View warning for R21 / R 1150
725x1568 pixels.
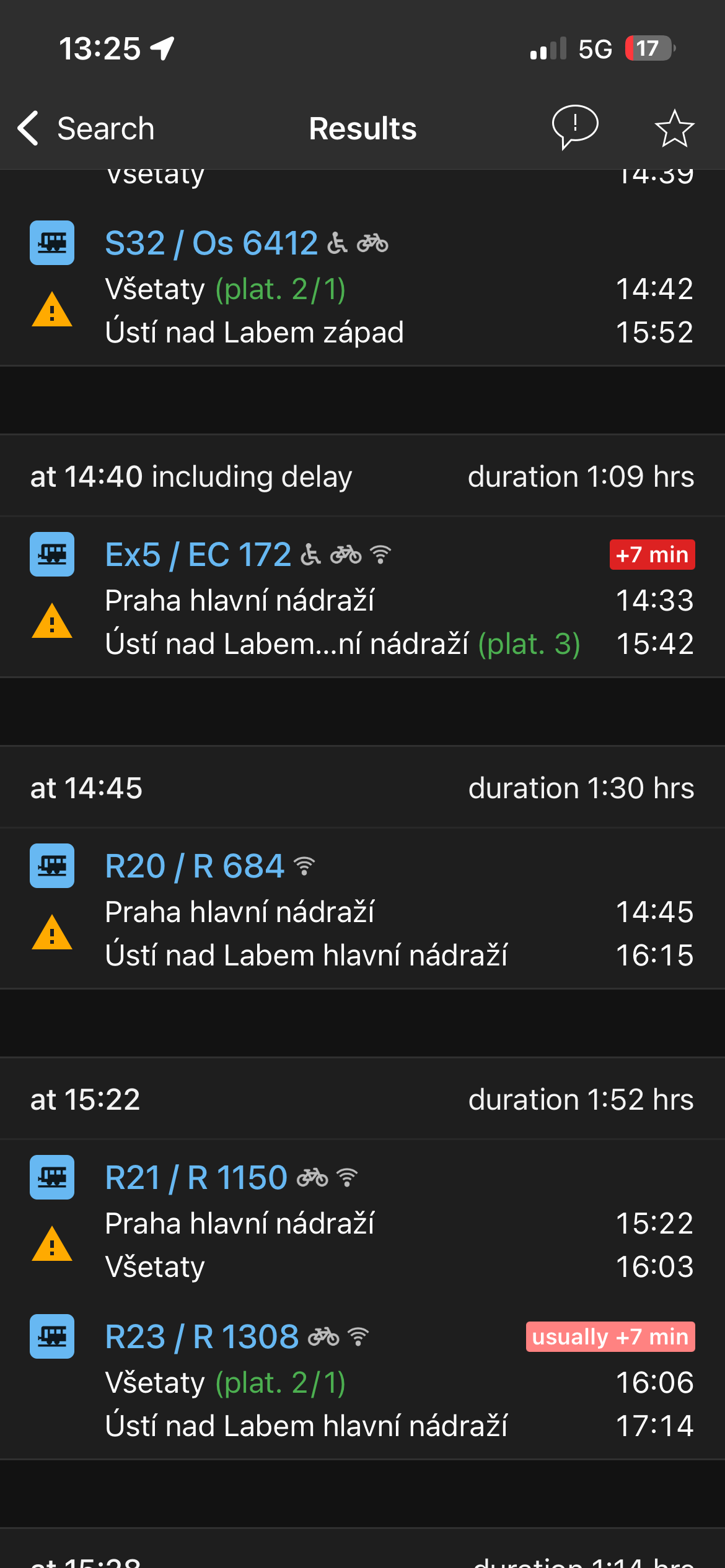click(52, 1244)
